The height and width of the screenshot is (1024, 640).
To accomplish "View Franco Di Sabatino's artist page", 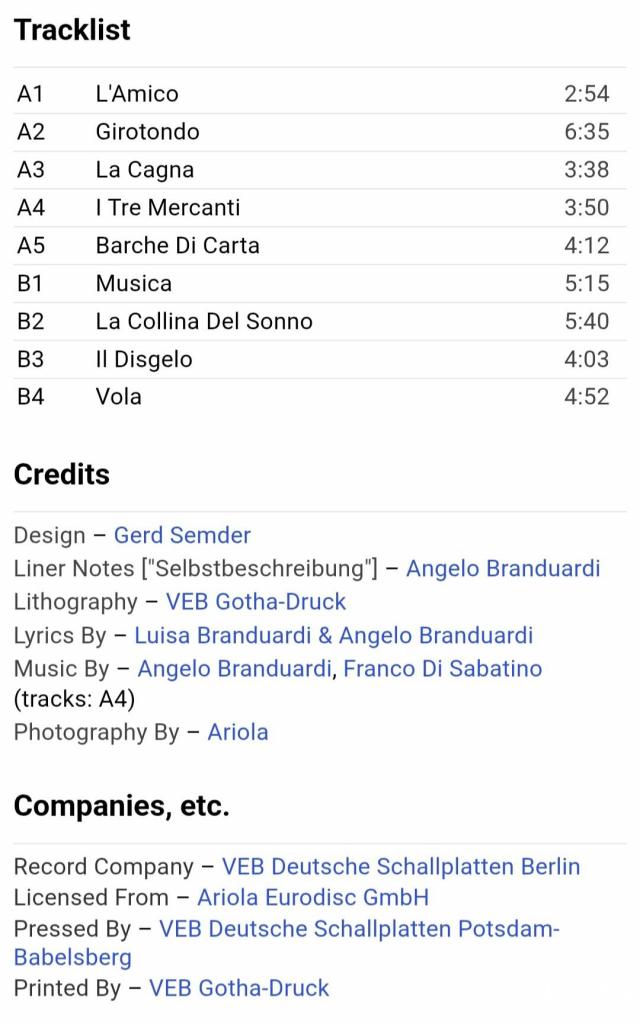I will point(442,668).
